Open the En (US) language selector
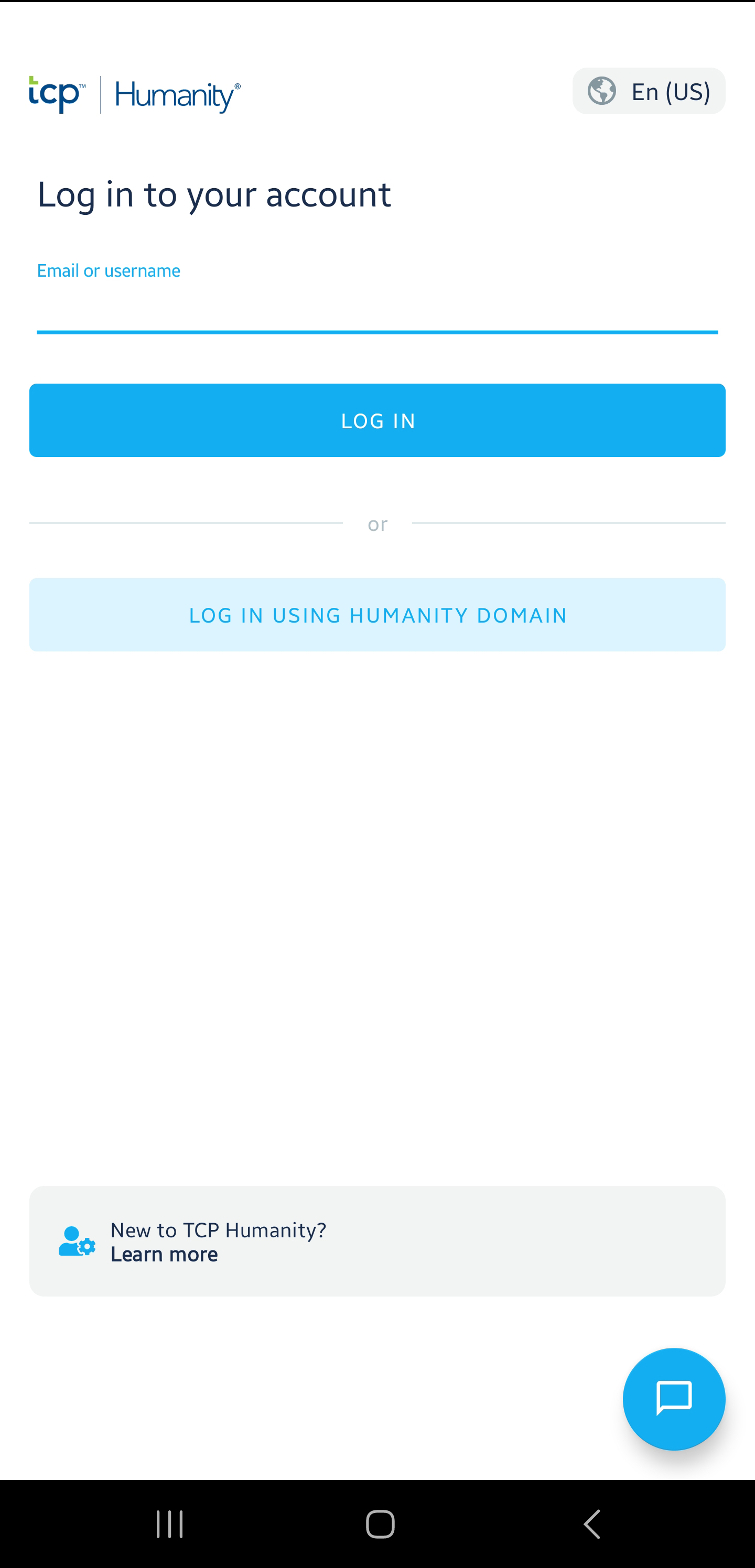This screenshot has height=1568, width=755. 649,91
